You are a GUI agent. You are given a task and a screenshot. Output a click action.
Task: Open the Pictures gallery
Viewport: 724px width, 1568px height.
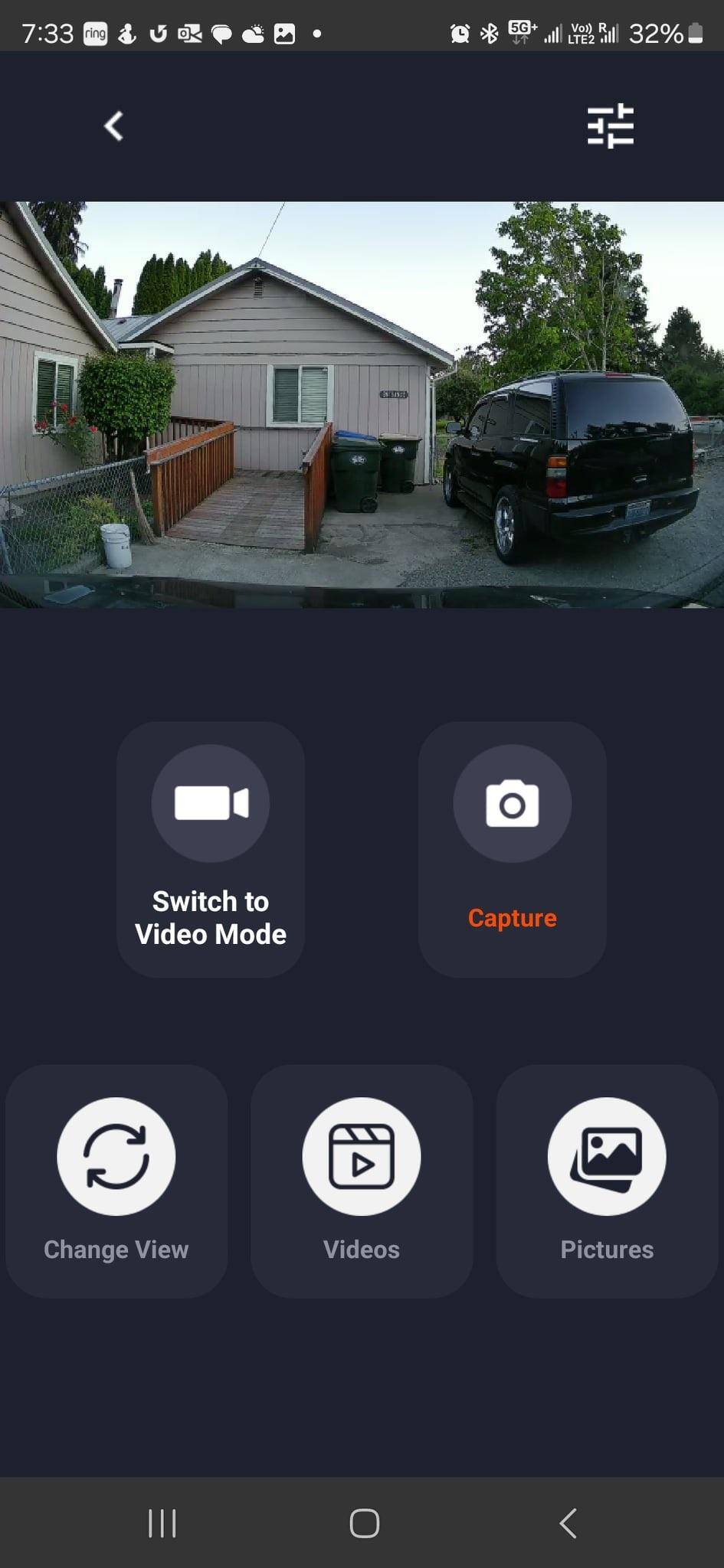pos(607,1179)
